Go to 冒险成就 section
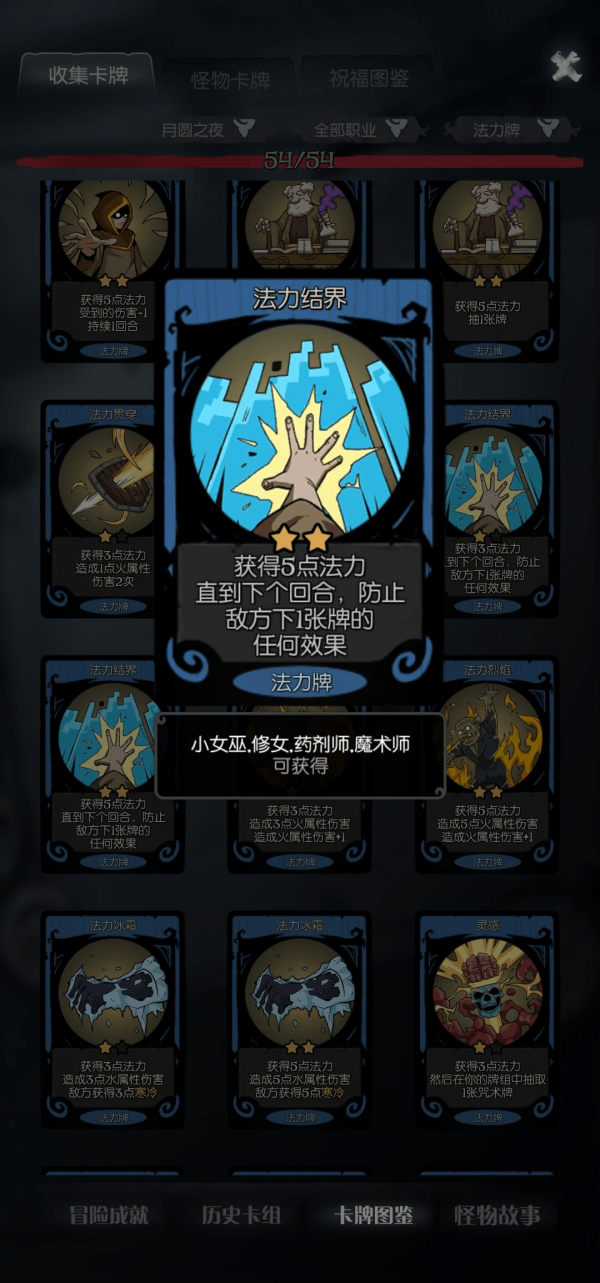This screenshot has height=1283, width=600. pyautogui.click(x=108, y=1215)
